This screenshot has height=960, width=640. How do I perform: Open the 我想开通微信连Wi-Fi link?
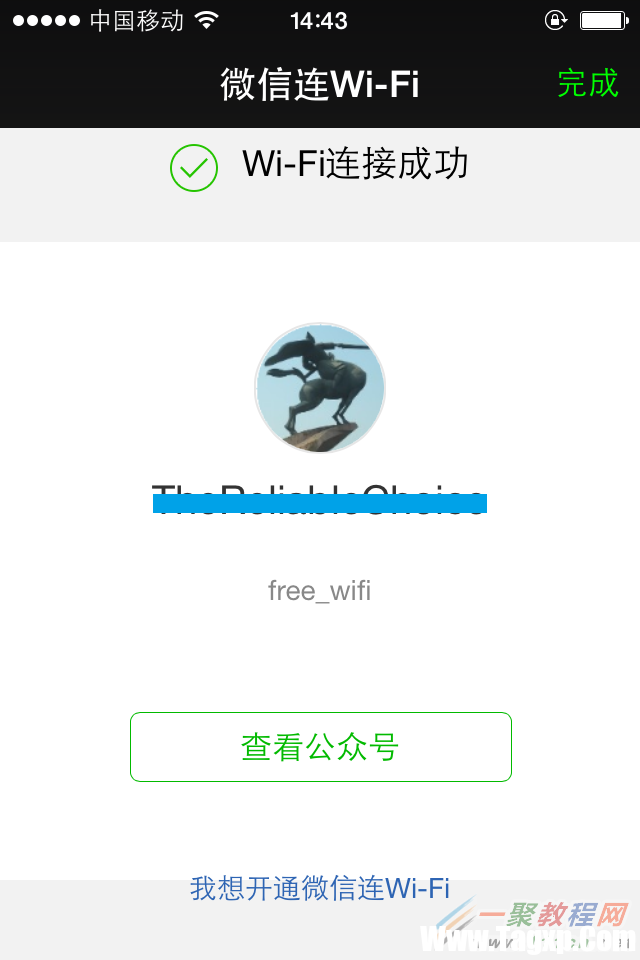tap(320, 888)
